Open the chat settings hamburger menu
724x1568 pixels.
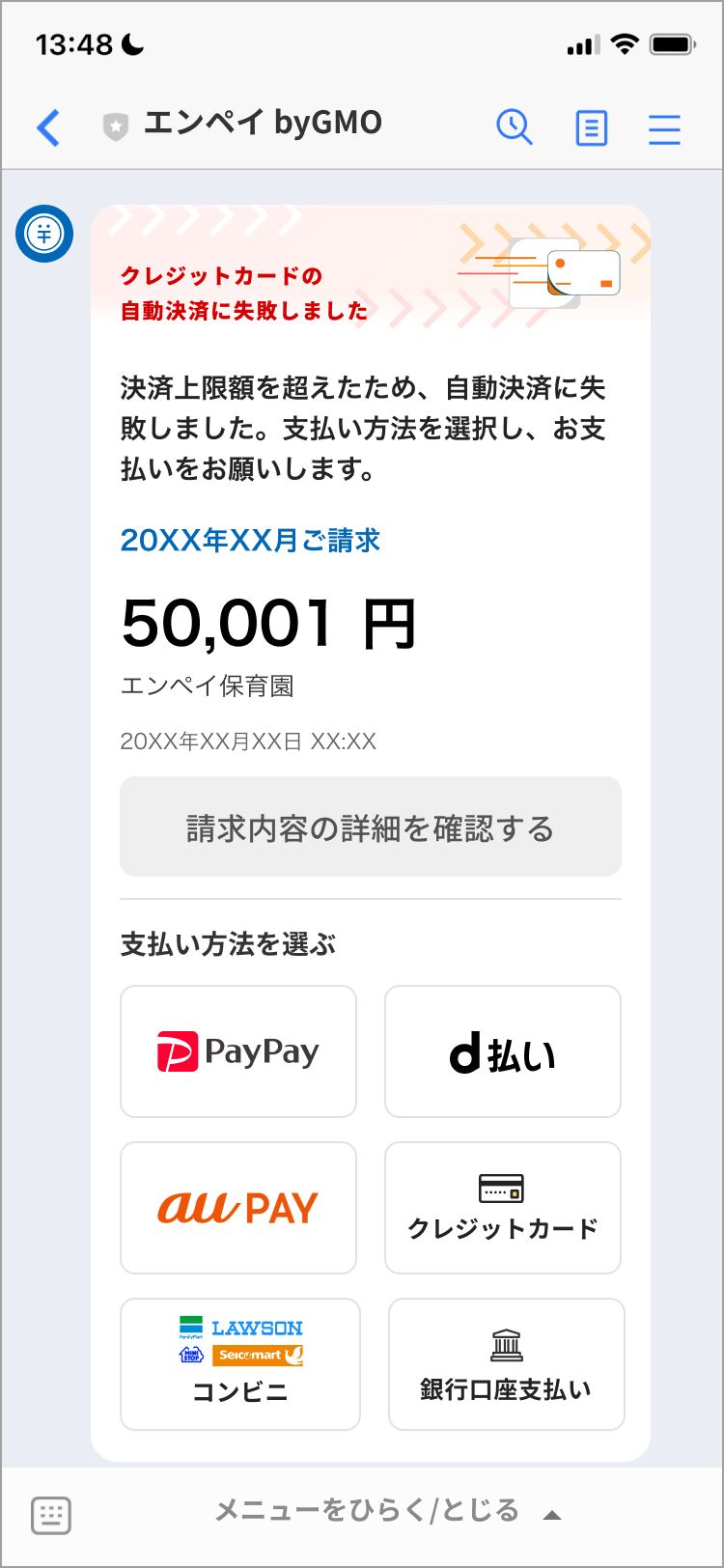point(664,127)
